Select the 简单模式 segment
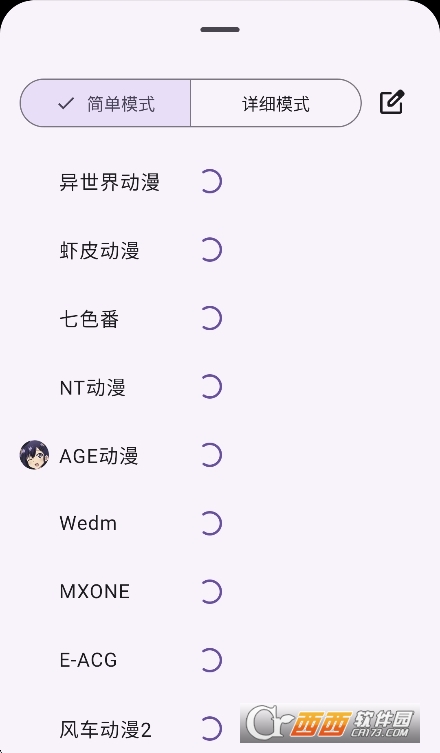This screenshot has width=440, height=753. point(105,103)
